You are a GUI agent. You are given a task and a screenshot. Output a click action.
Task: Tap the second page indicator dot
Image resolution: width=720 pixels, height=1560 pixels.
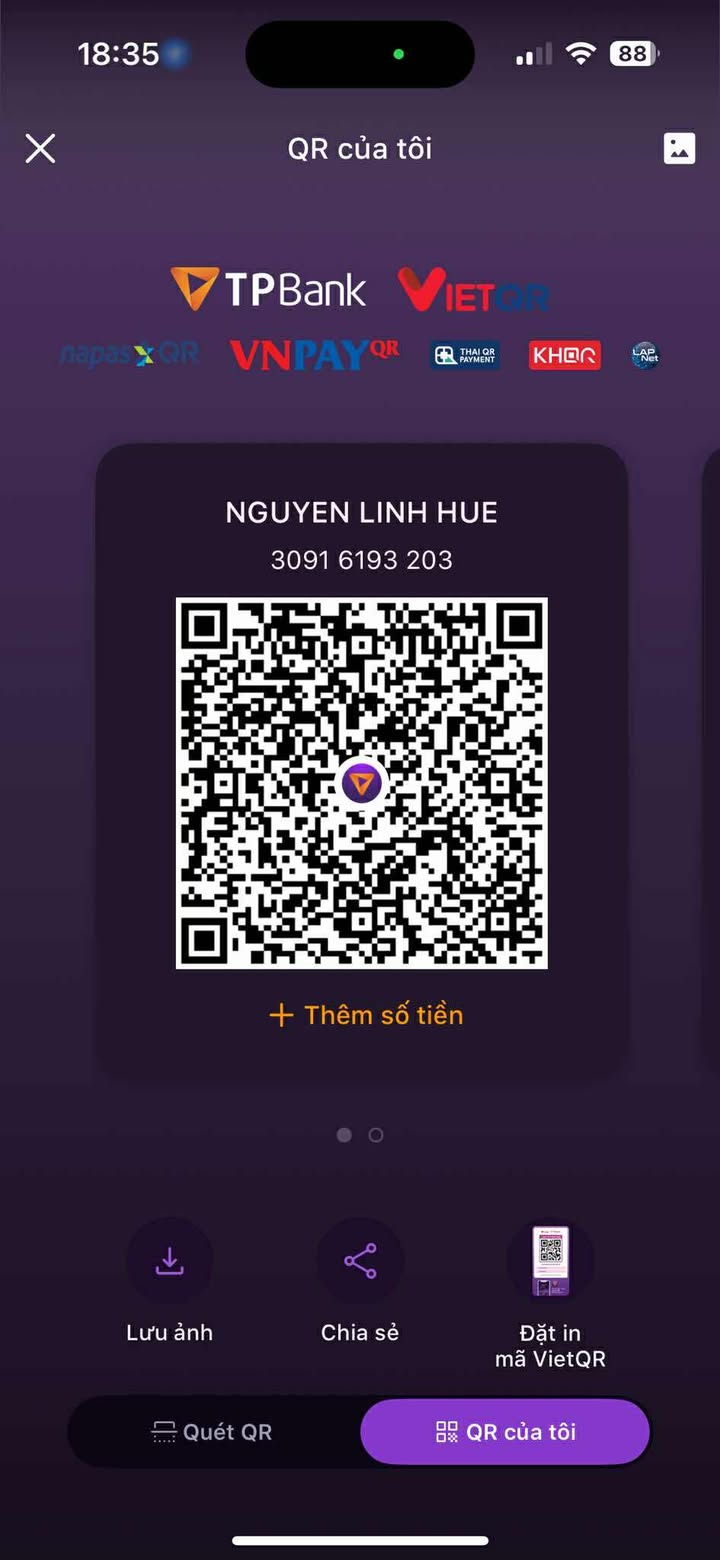376,1135
